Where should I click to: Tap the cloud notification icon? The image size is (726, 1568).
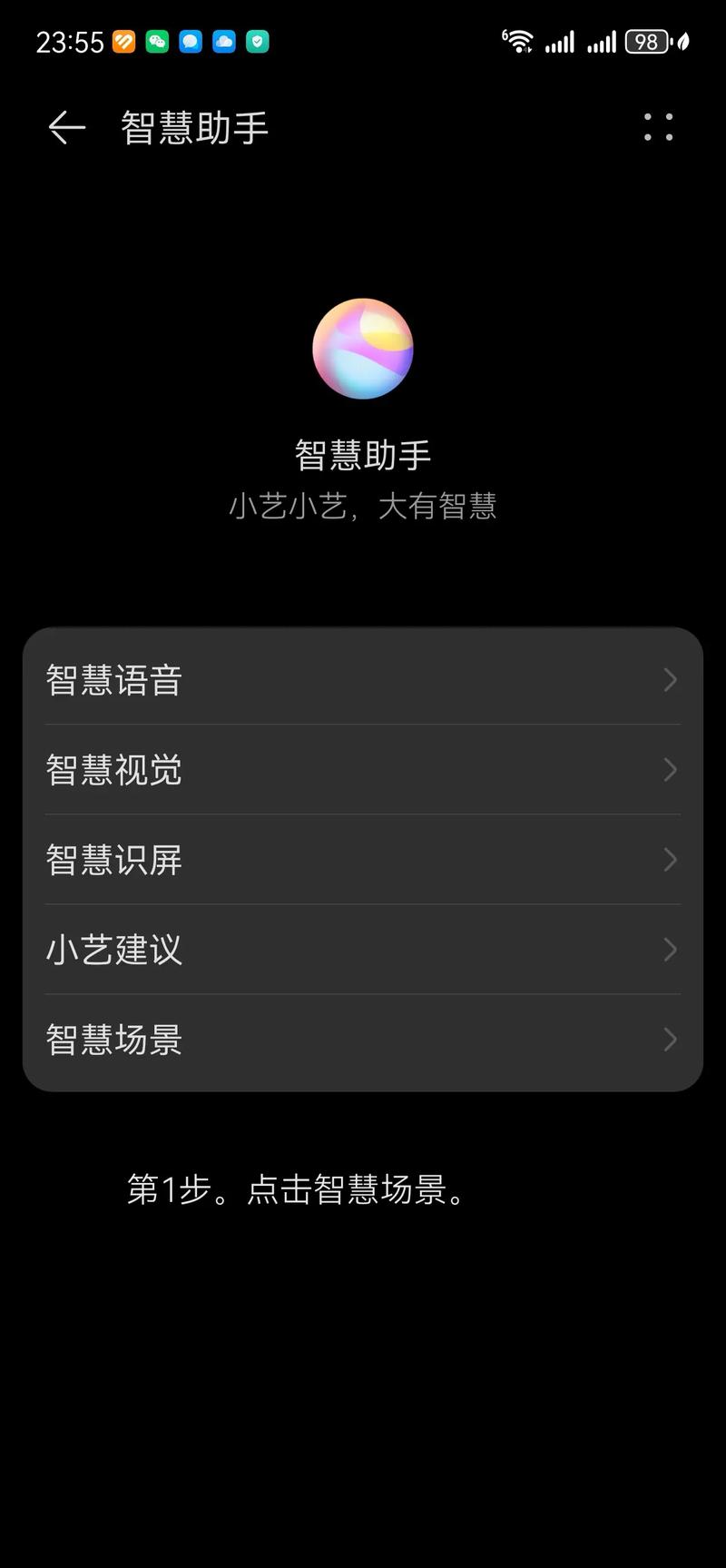click(x=224, y=41)
